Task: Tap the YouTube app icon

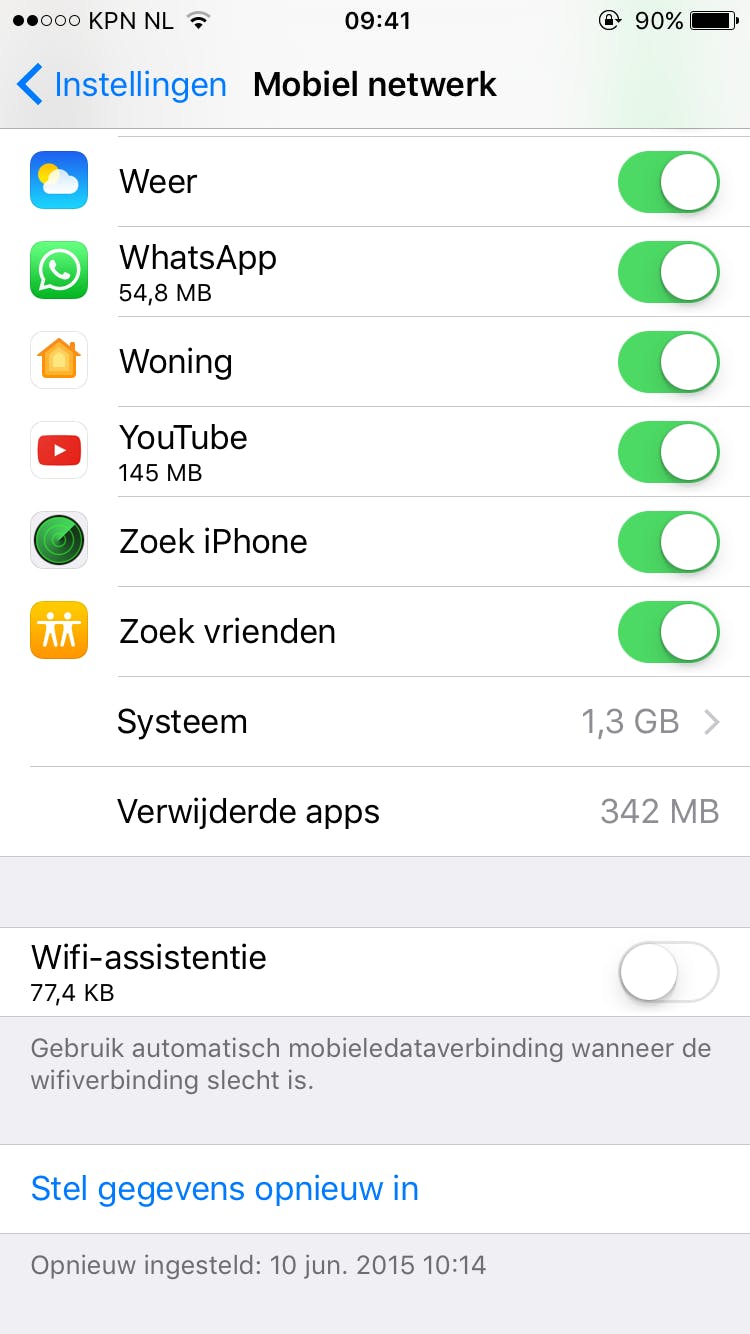Action: coord(58,450)
